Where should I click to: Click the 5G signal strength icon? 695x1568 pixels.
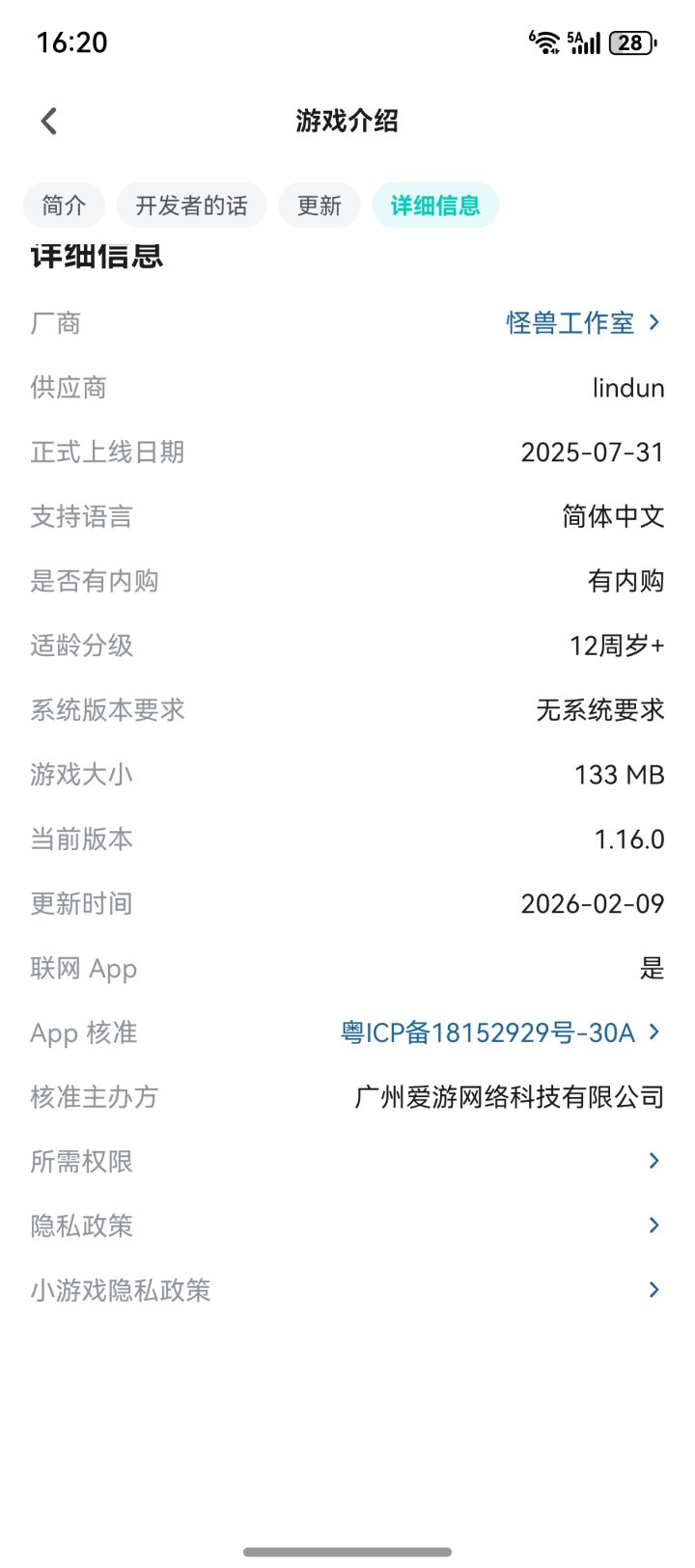[585, 42]
